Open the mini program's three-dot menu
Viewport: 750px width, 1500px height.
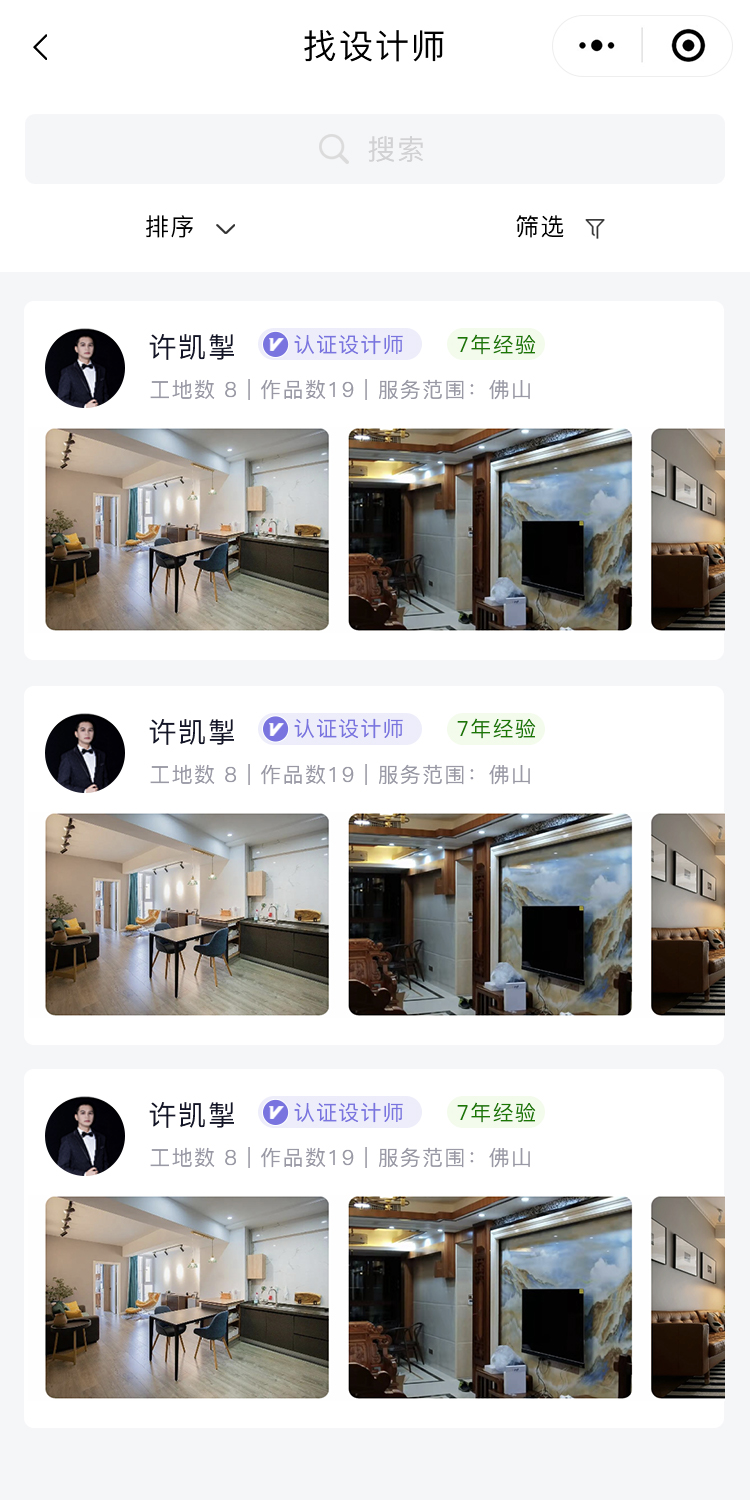click(597, 46)
